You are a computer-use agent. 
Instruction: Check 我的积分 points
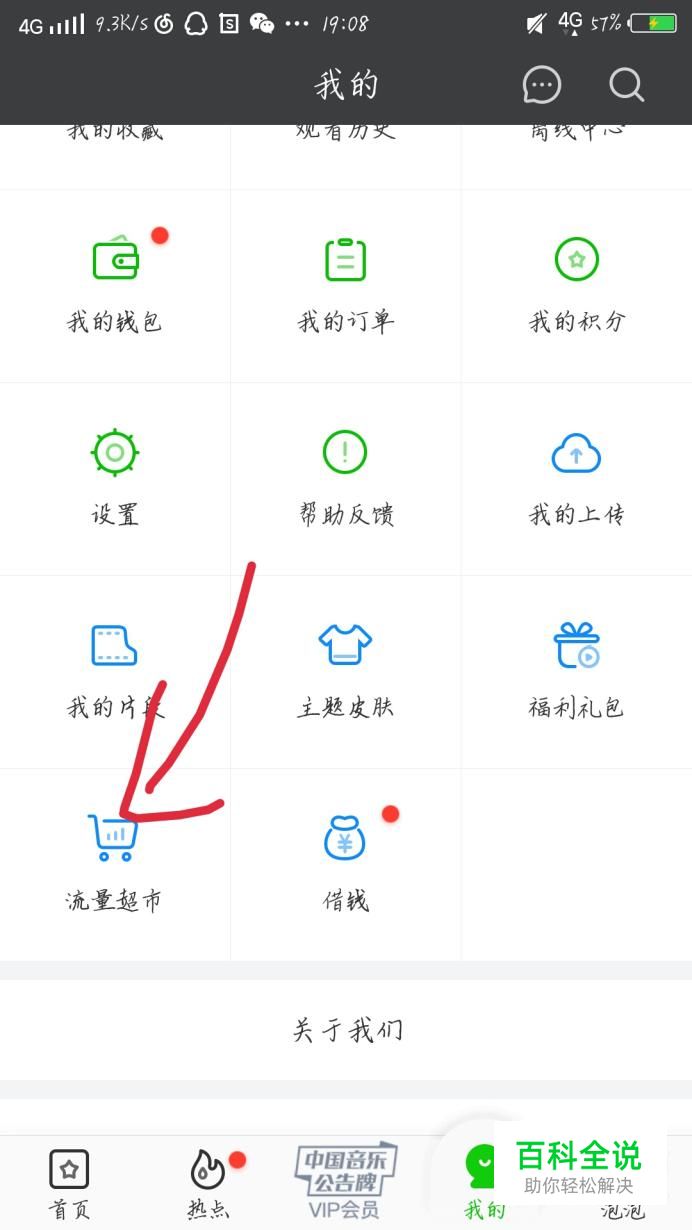coord(577,286)
